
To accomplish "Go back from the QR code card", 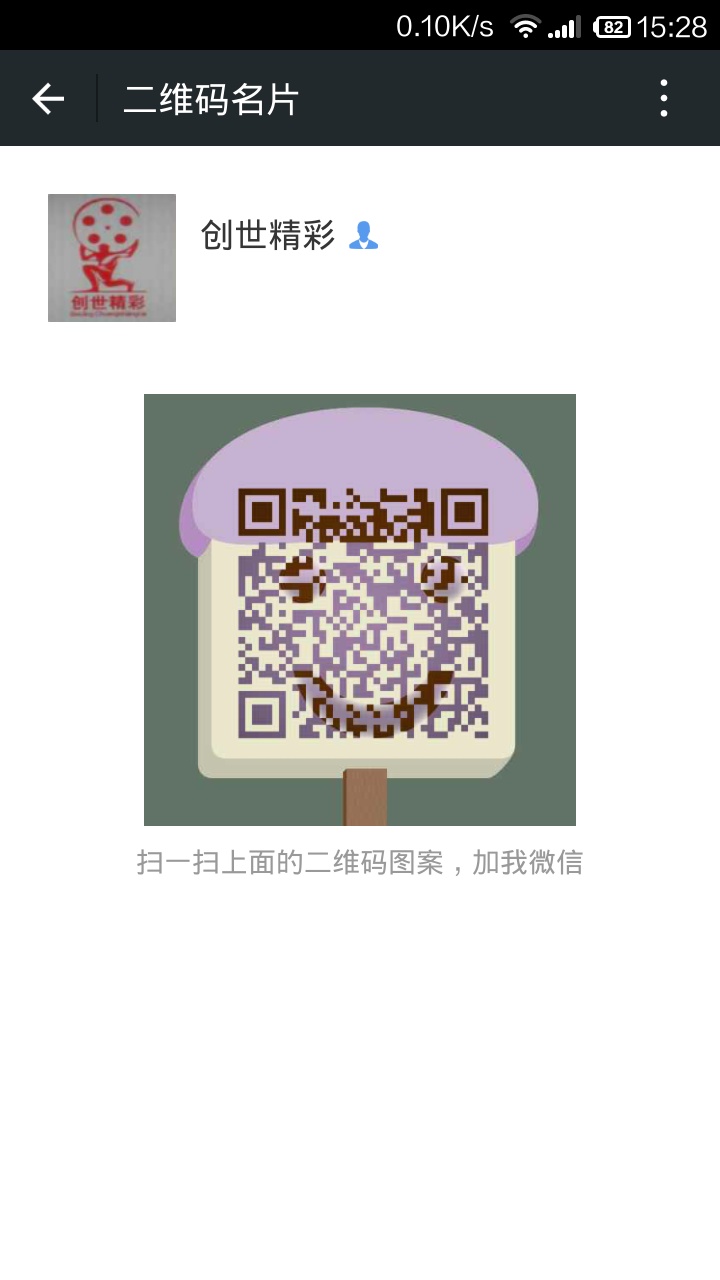I will (48, 98).
